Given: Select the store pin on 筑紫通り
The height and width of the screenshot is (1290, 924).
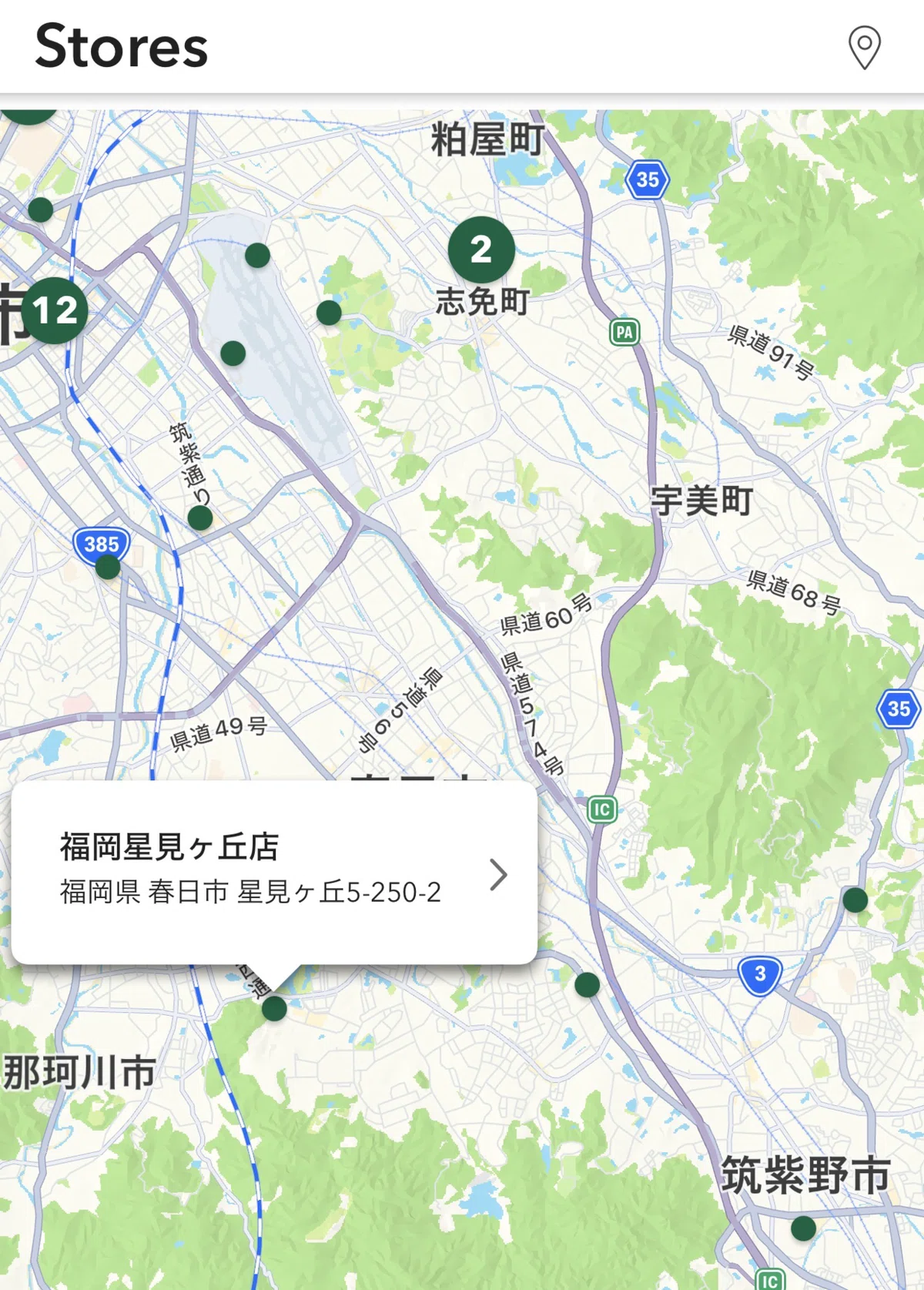Looking at the screenshot, I should tap(200, 518).
